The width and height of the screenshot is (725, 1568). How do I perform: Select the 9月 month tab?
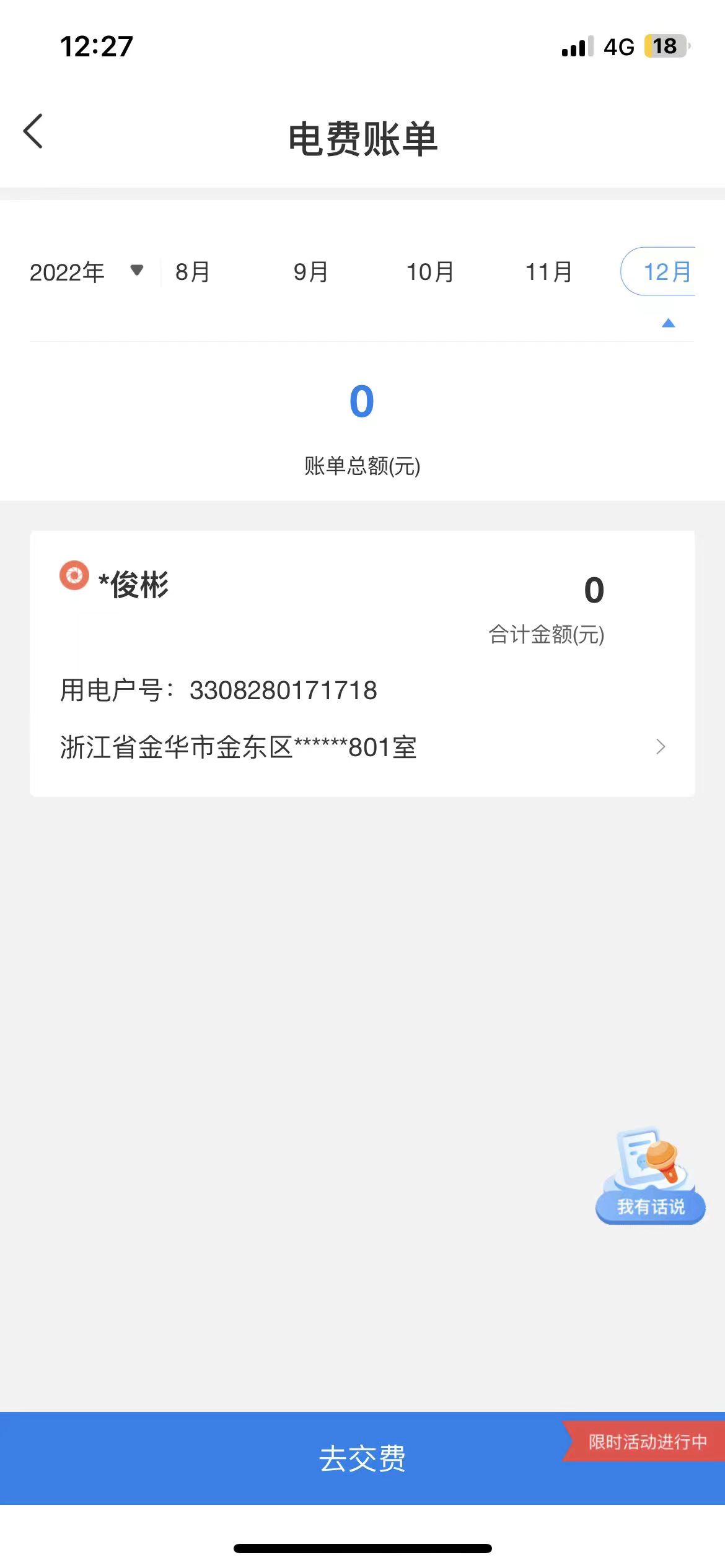(311, 272)
